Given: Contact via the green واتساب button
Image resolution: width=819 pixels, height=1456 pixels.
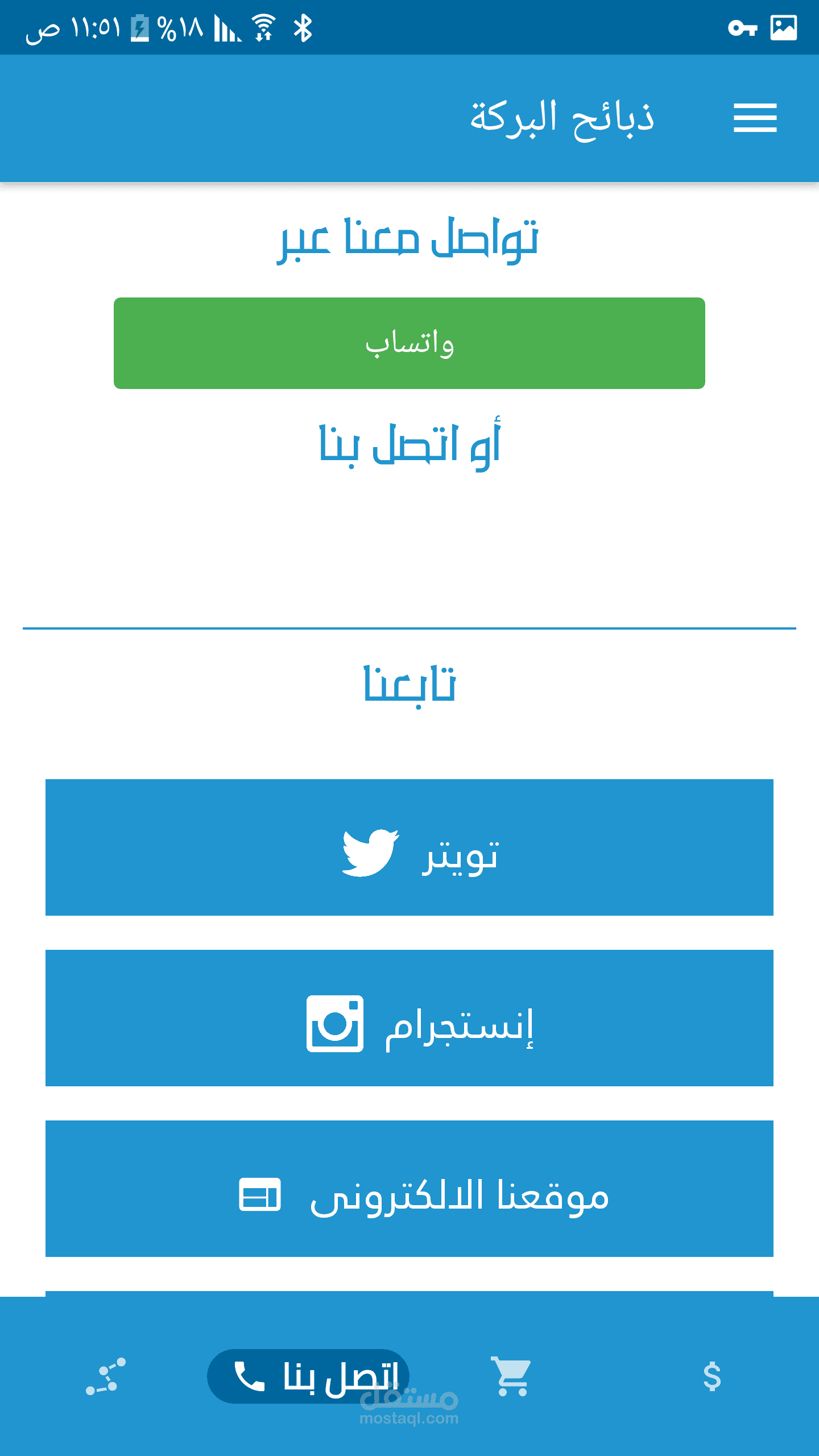Looking at the screenshot, I should pos(409,343).
